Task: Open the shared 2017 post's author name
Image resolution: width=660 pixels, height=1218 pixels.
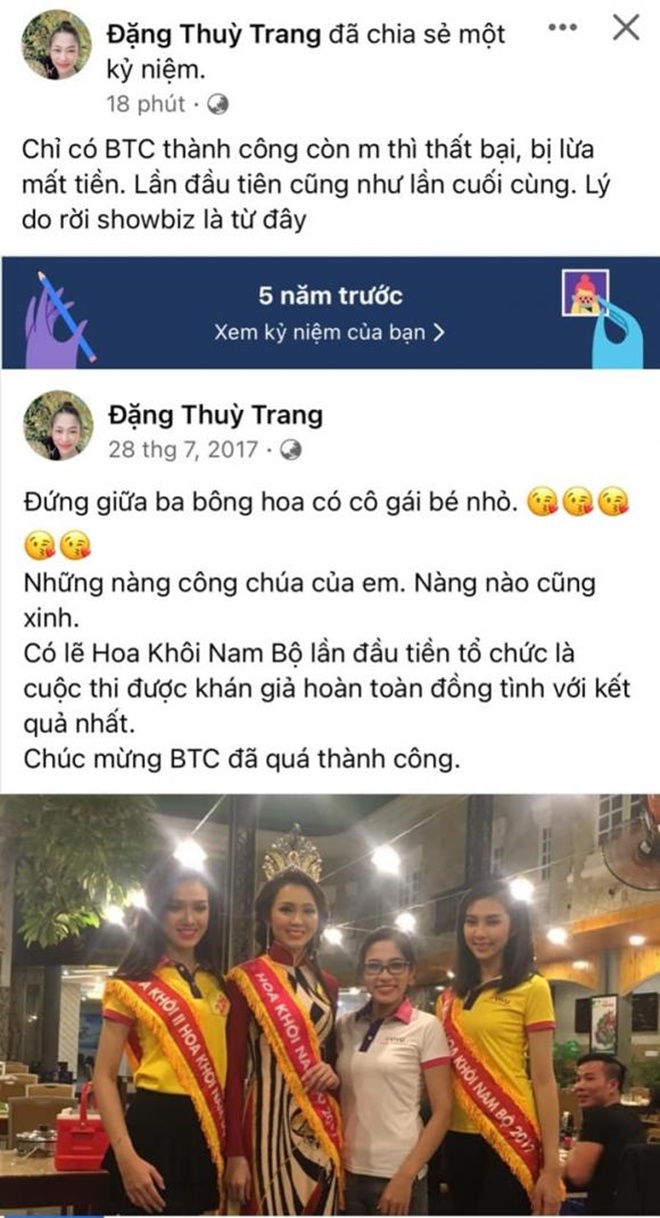Action: click(214, 414)
